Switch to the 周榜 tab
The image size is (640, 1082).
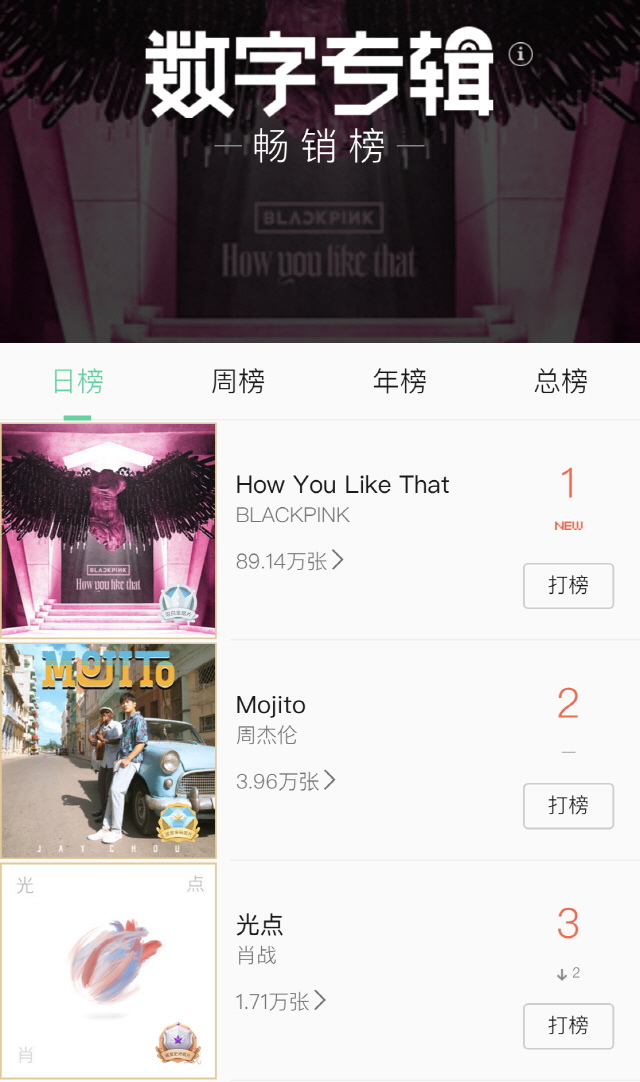click(x=238, y=381)
